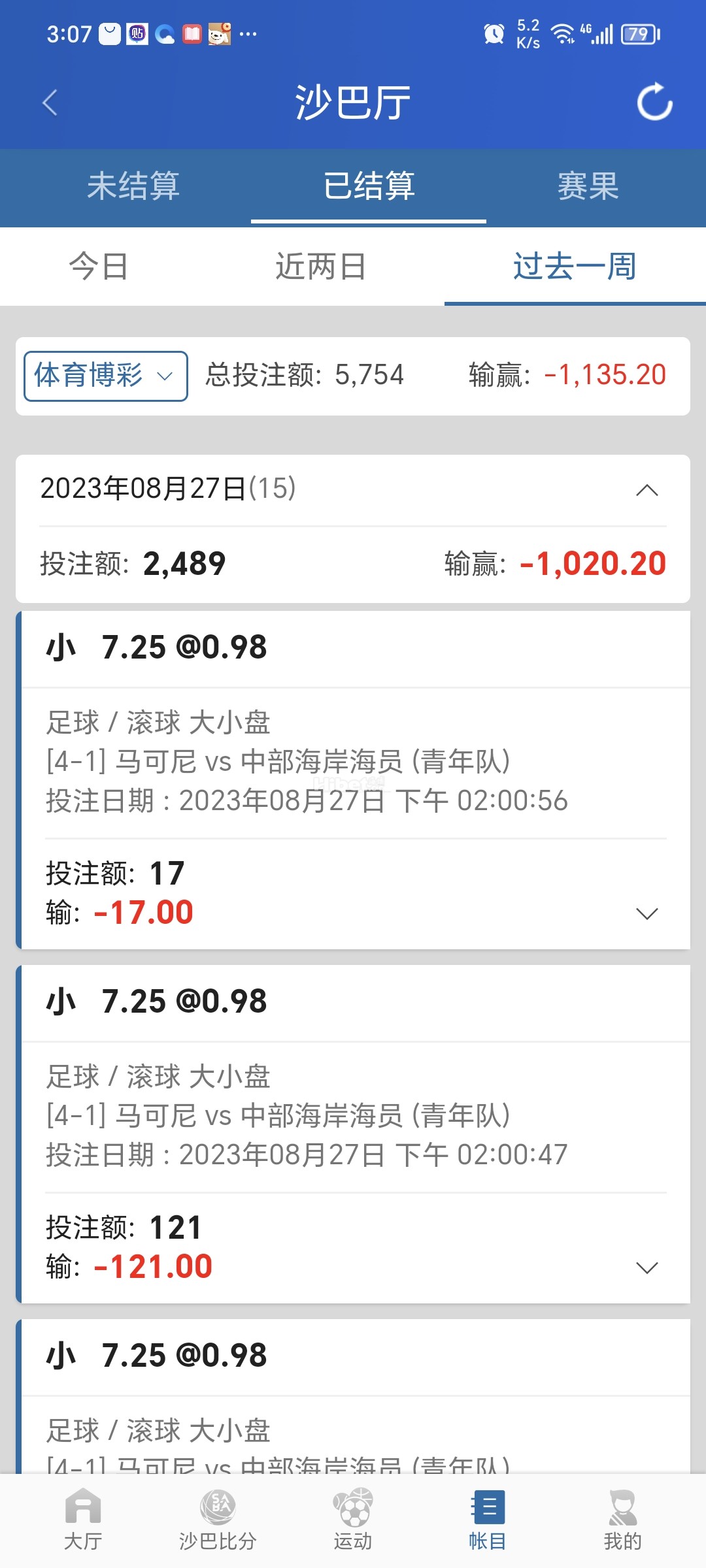Select the 过去一周 filter
This screenshot has height=1568, width=706.
(x=575, y=267)
